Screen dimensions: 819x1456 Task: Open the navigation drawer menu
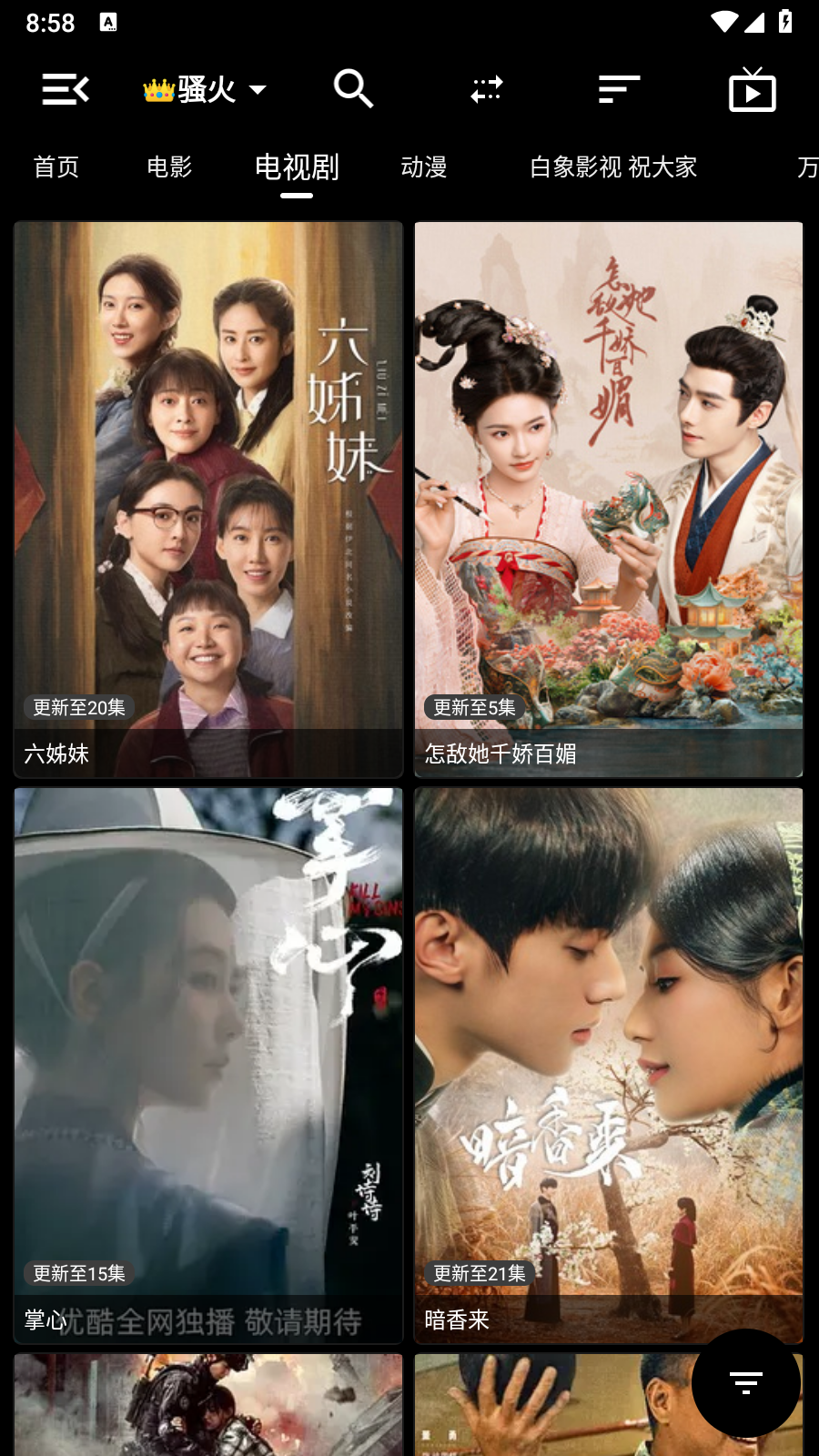click(x=65, y=88)
